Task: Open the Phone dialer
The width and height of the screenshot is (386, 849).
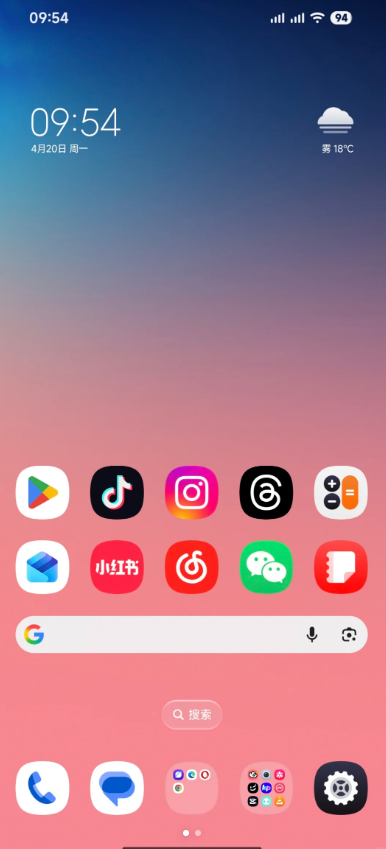Action: coord(42,788)
